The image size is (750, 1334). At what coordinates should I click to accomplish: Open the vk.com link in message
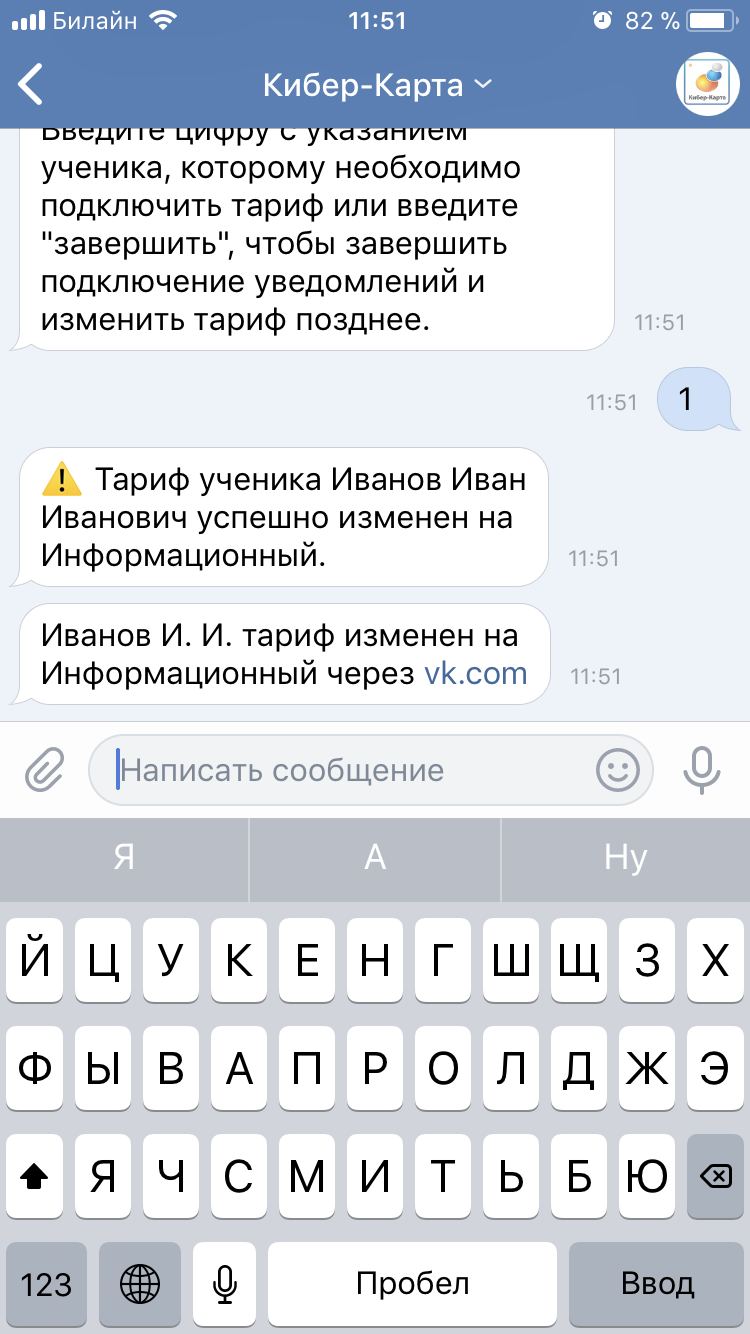(x=476, y=673)
